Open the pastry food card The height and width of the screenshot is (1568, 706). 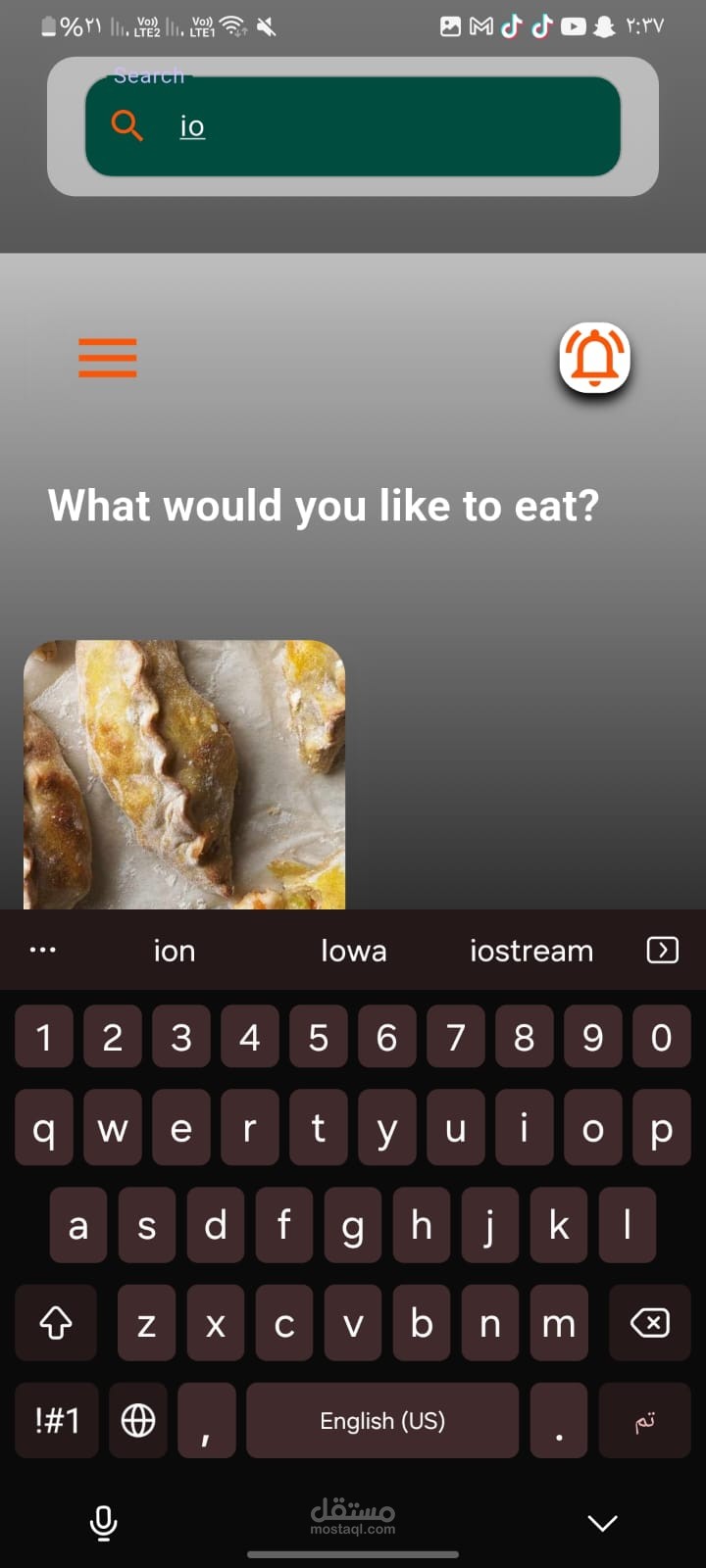click(x=184, y=774)
